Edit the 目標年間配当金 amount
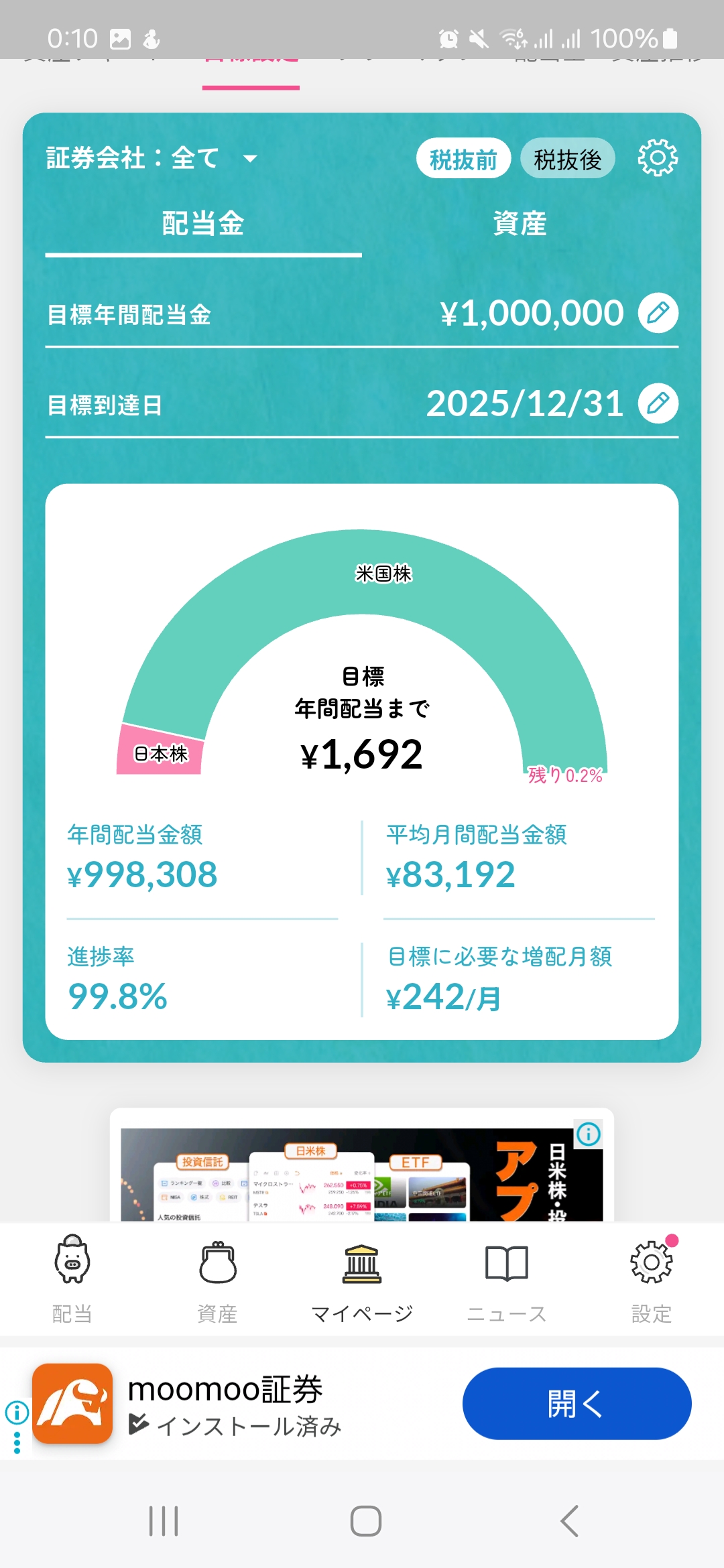The image size is (724, 1568). 658,313
